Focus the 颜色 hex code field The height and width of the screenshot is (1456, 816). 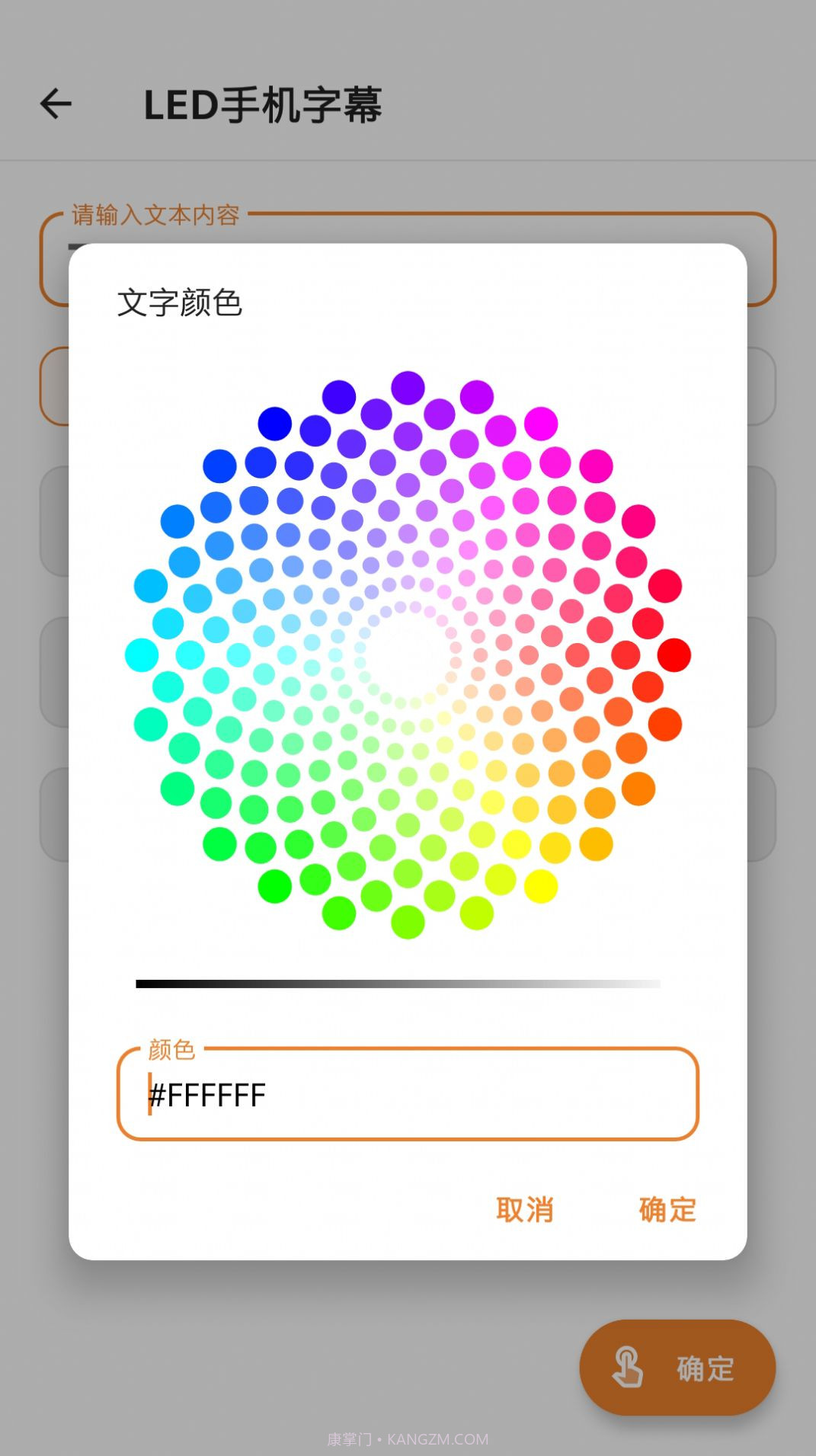408,1095
